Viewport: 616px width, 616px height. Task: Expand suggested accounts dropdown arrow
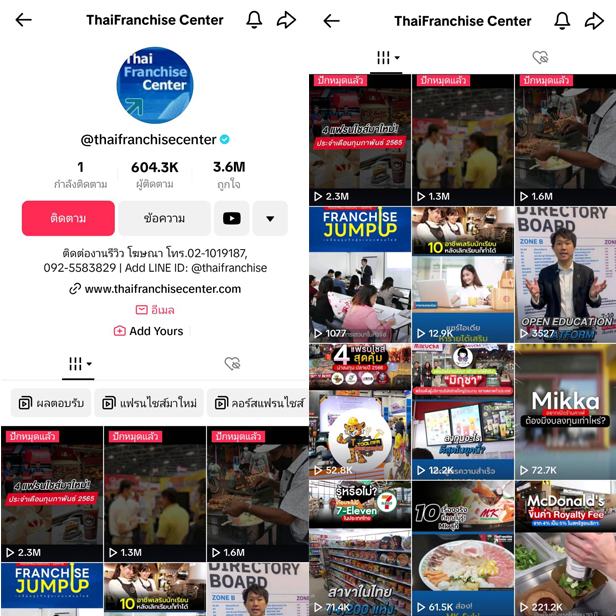[x=270, y=218]
